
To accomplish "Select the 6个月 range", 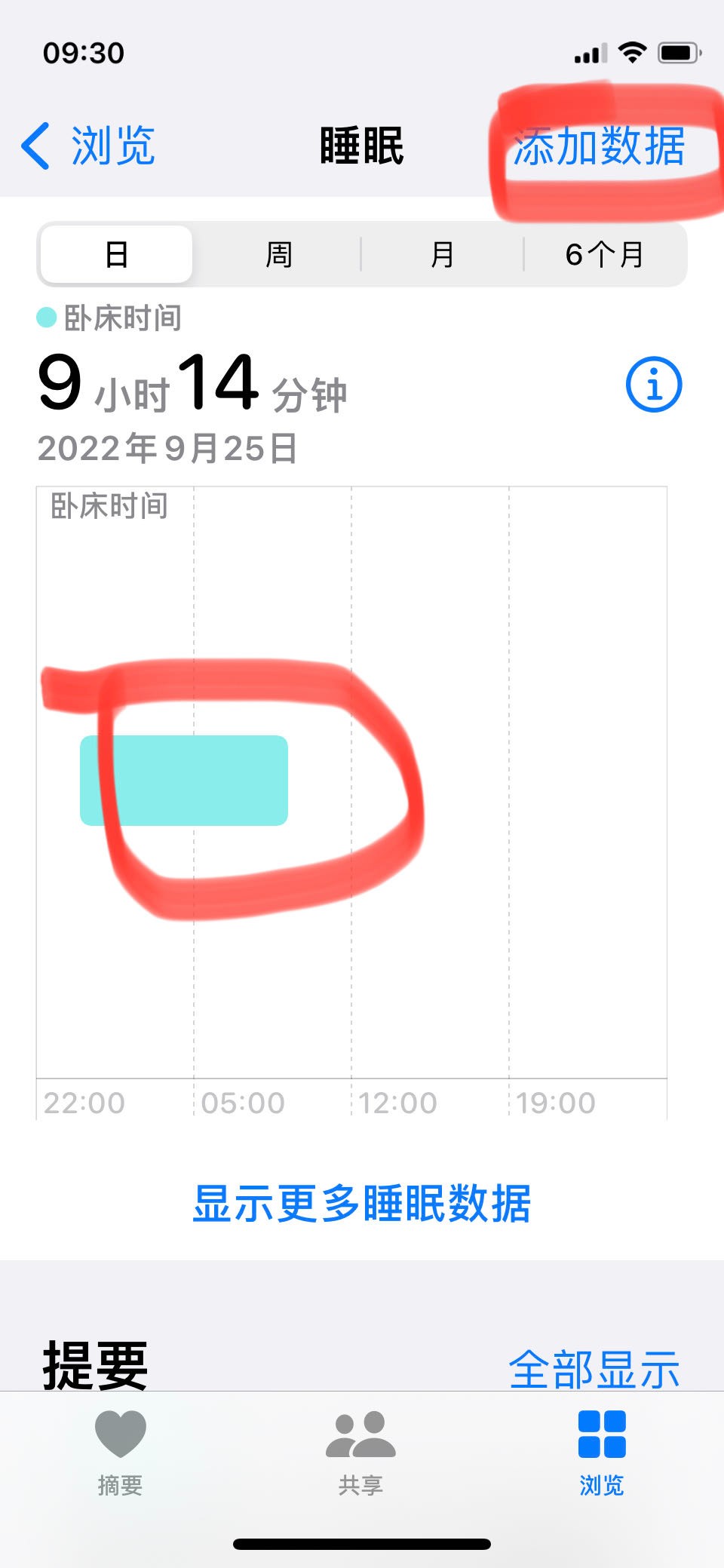I will point(604,255).
